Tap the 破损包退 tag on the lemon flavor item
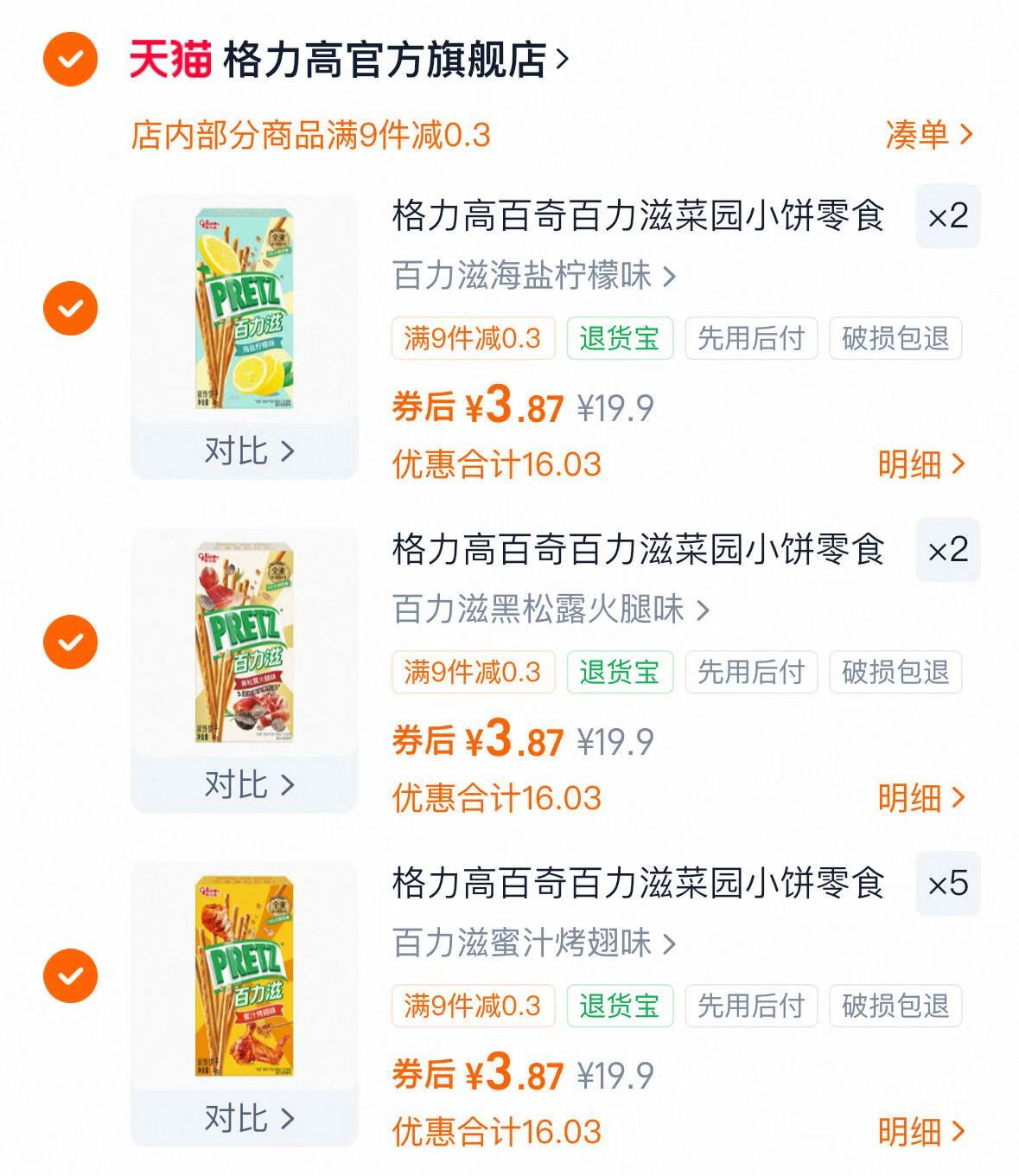This screenshot has width=1019, height=1176. pos(895,339)
